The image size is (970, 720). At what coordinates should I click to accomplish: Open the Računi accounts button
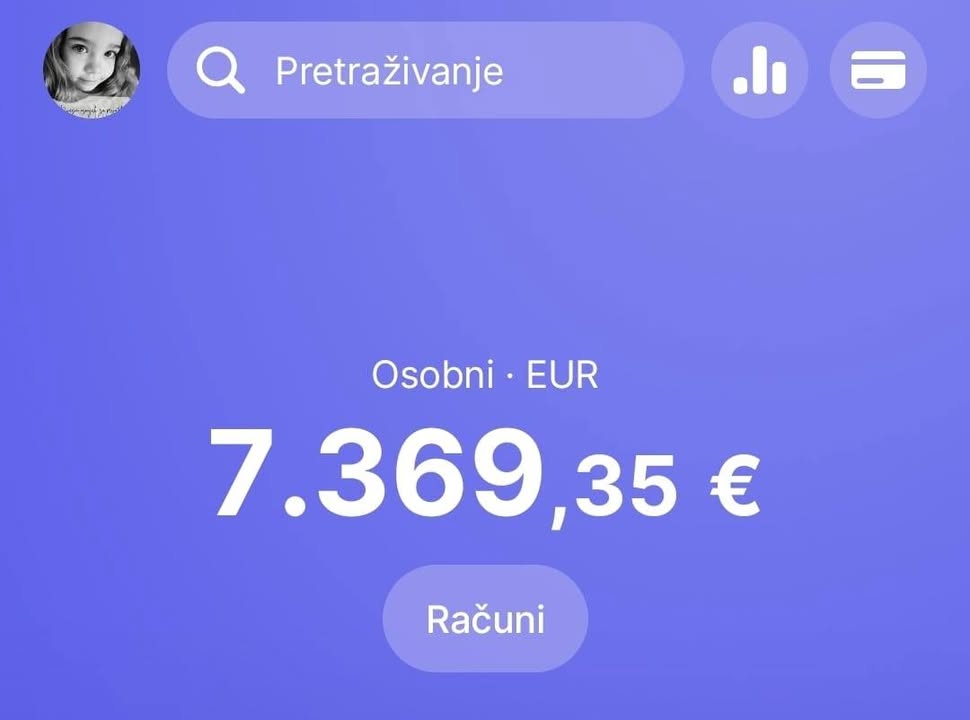click(x=485, y=618)
